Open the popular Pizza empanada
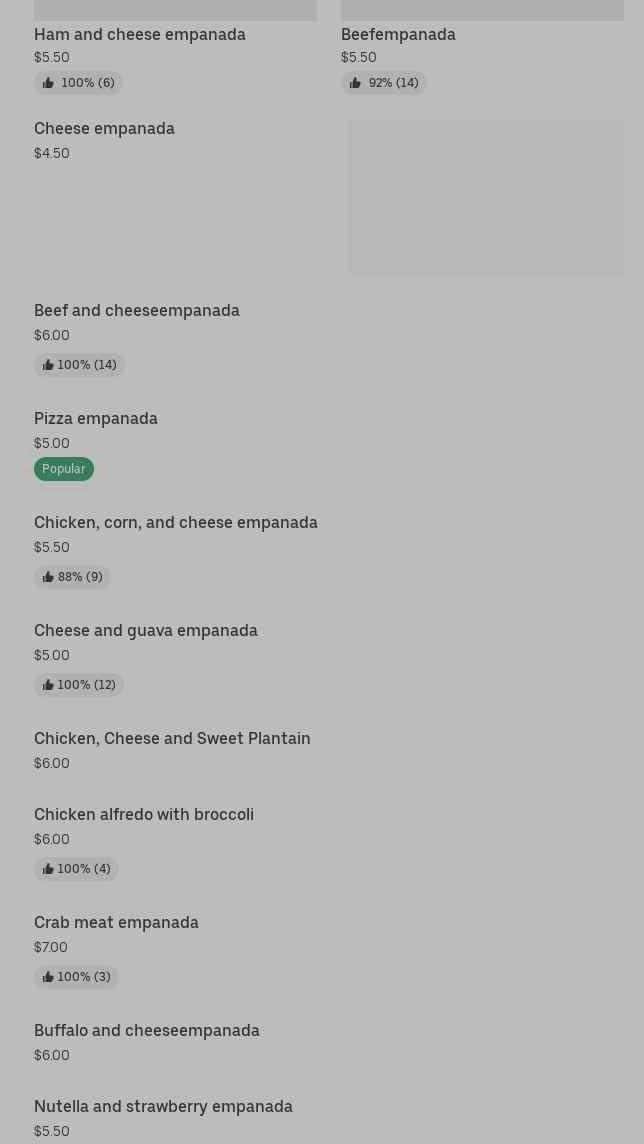Screen dimensions: 644x1144 [x=96, y=419]
